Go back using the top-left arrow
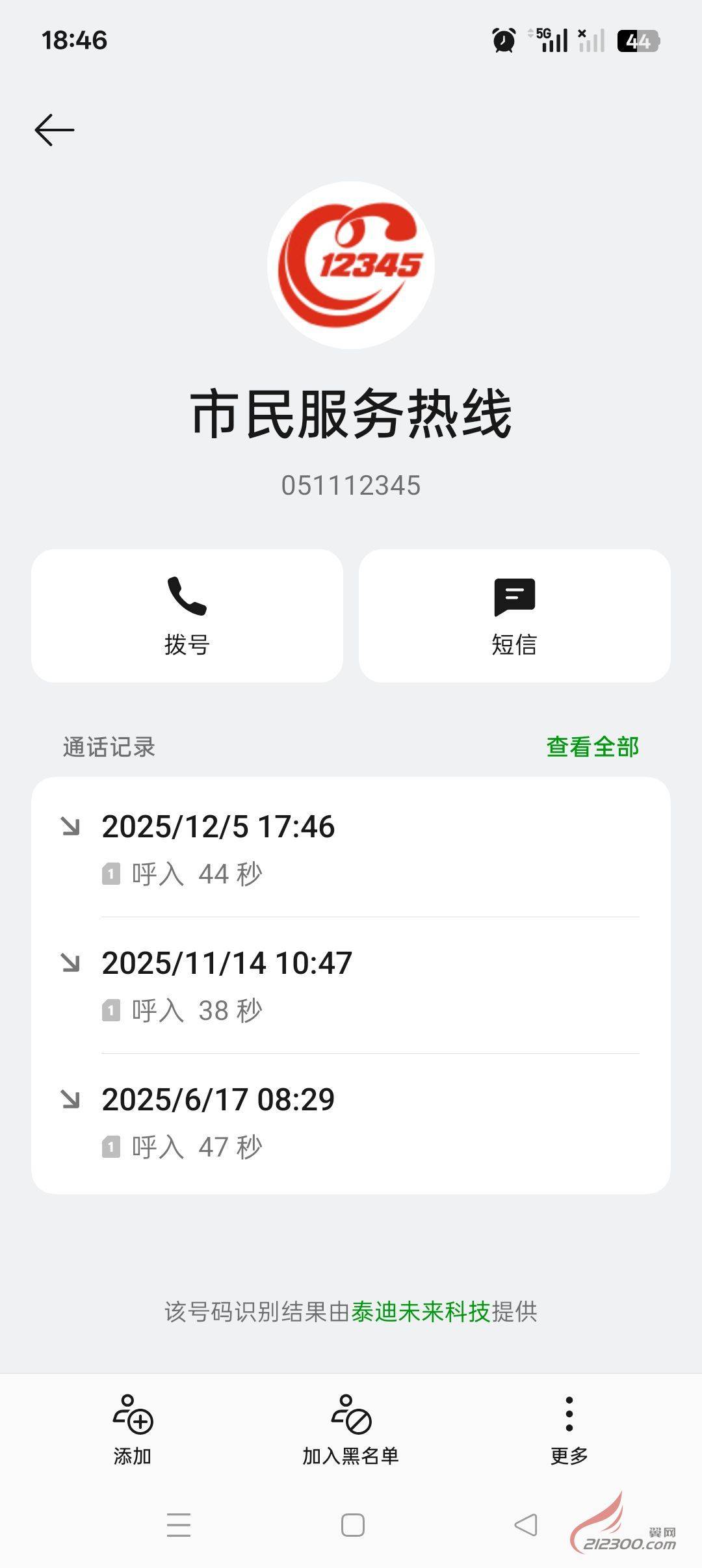 (x=55, y=130)
